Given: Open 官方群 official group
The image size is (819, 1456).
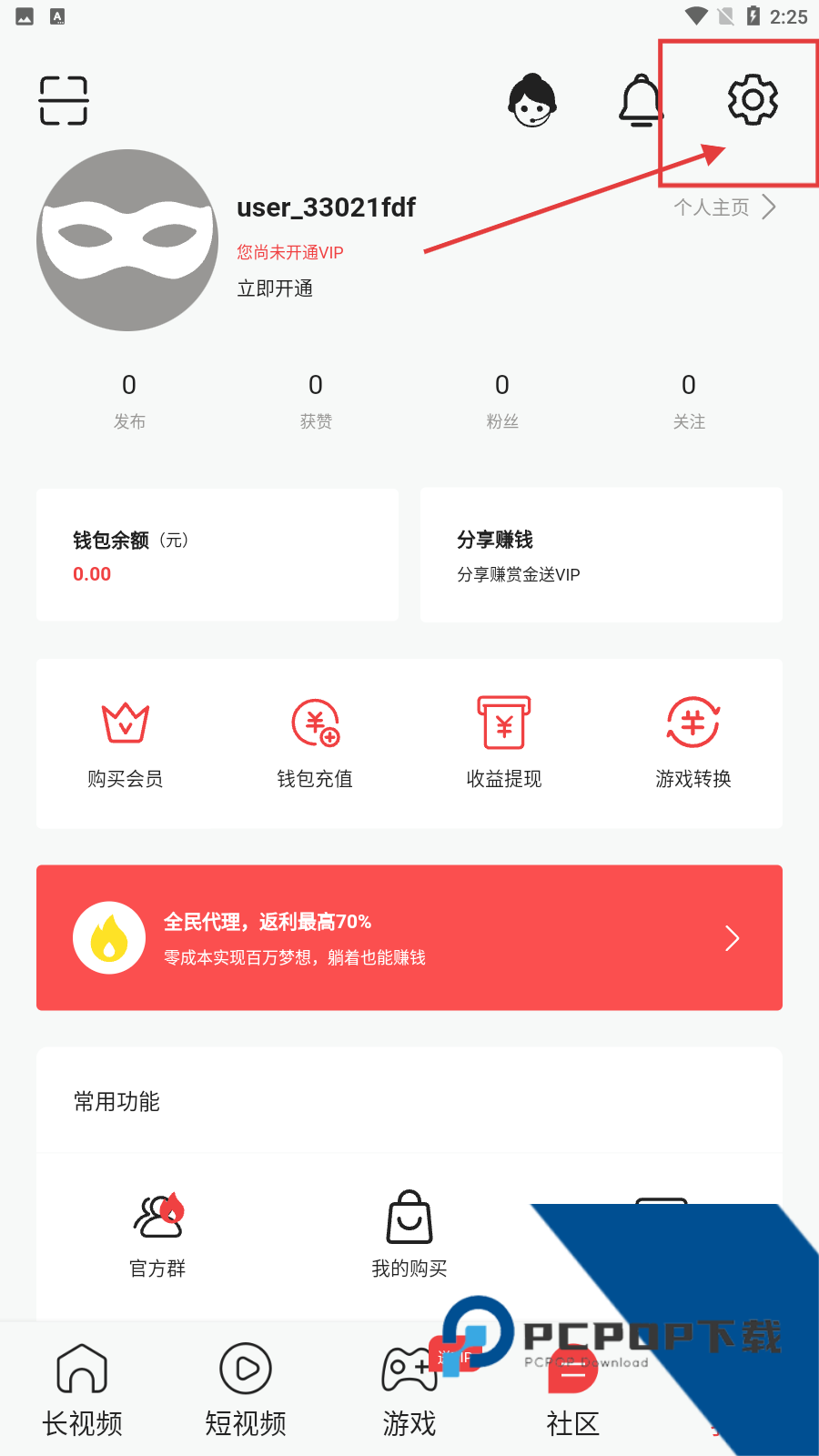Looking at the screenshot, I should (157, 1233).
